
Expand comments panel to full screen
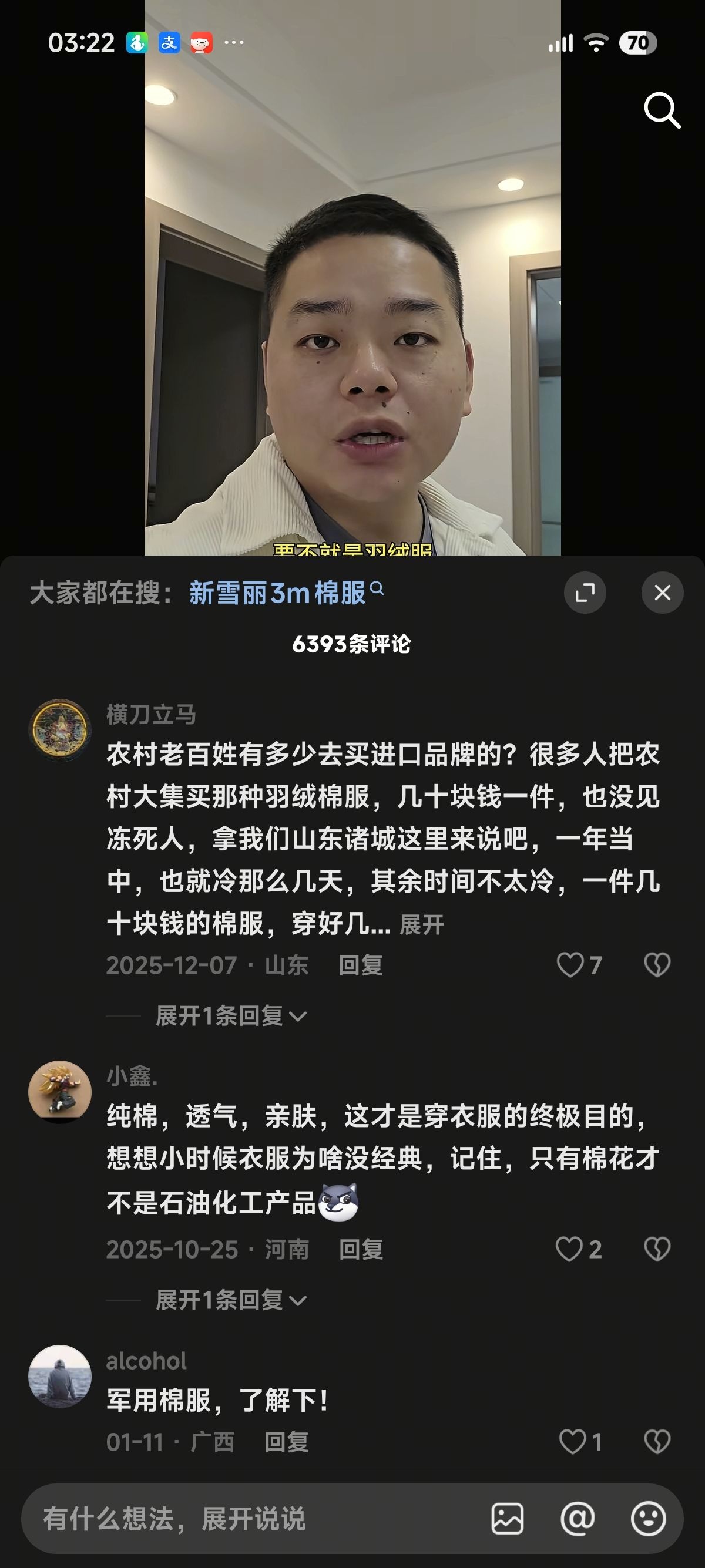pyautogui.click(x=585, y=593)
